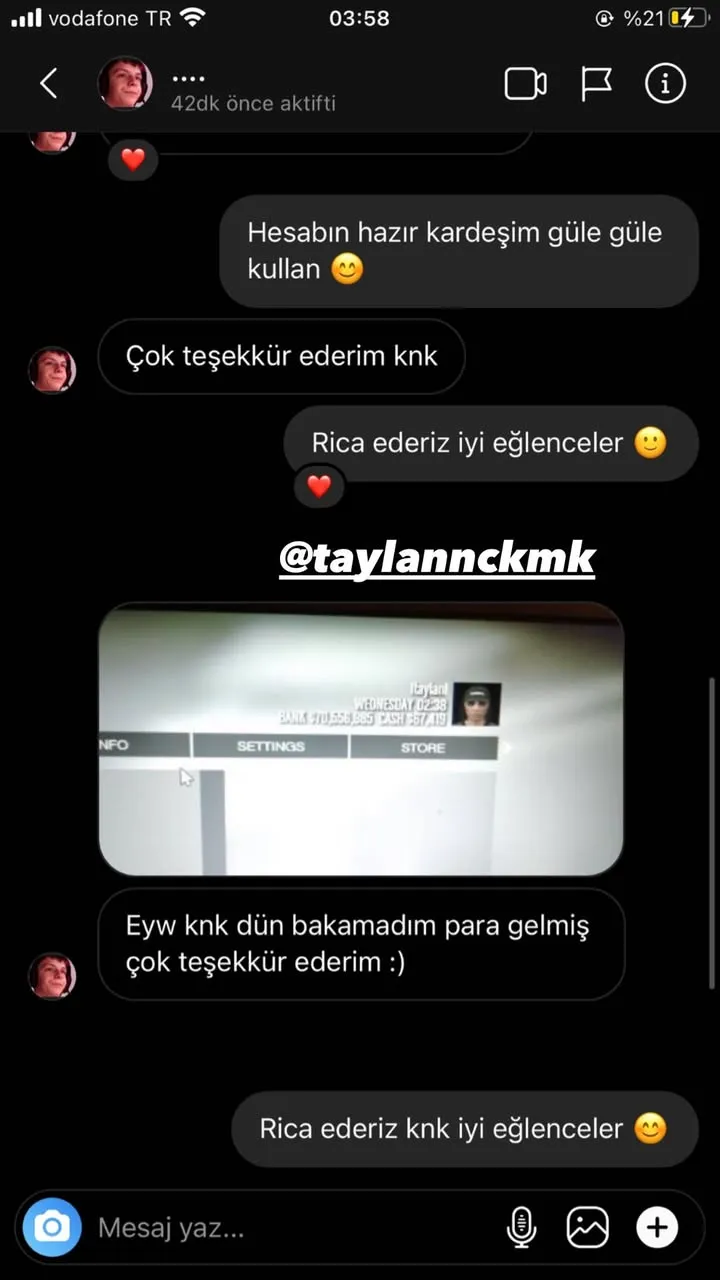720x1280 pixels.
Task: Open the camera from the message bar
Action: 52,1227
